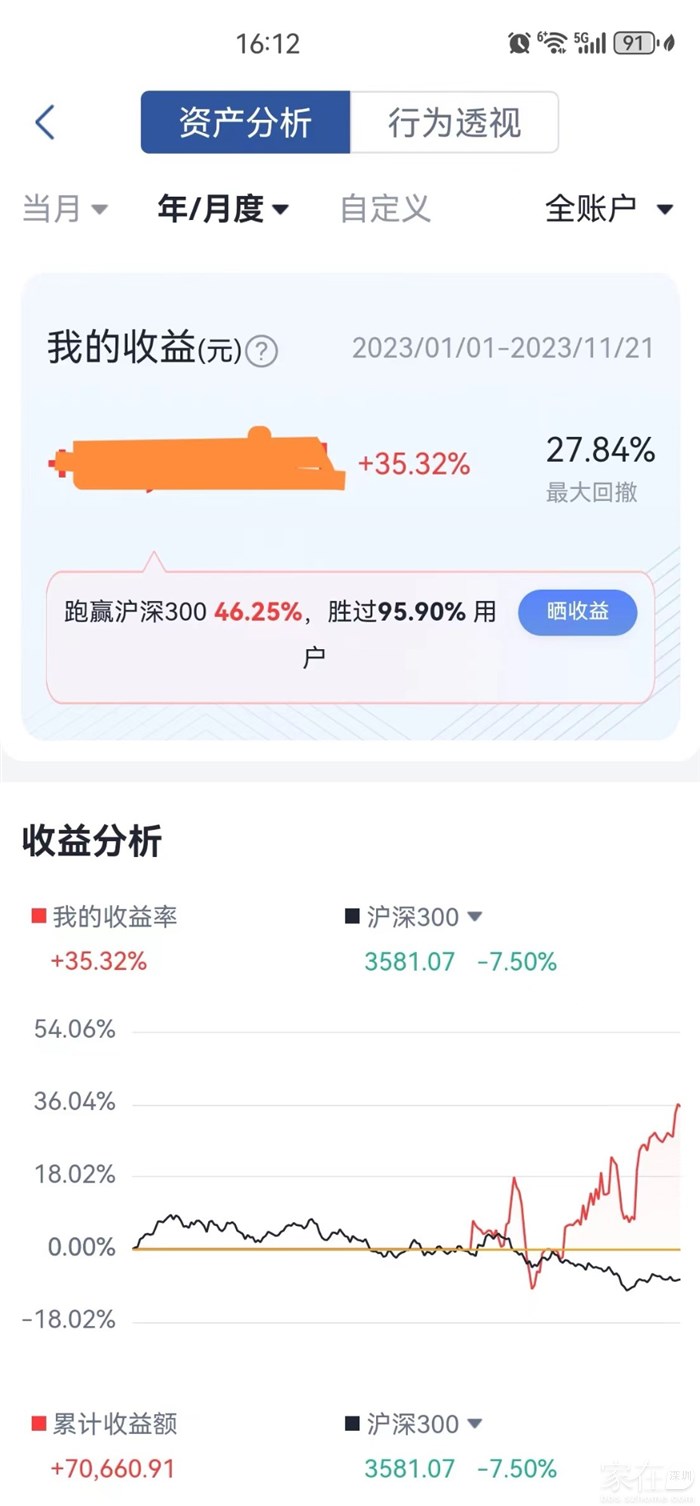Open the 当月 period dropdown
Image resolution: width=700 pixels, height=1506 pixels.
click(66, 209)
